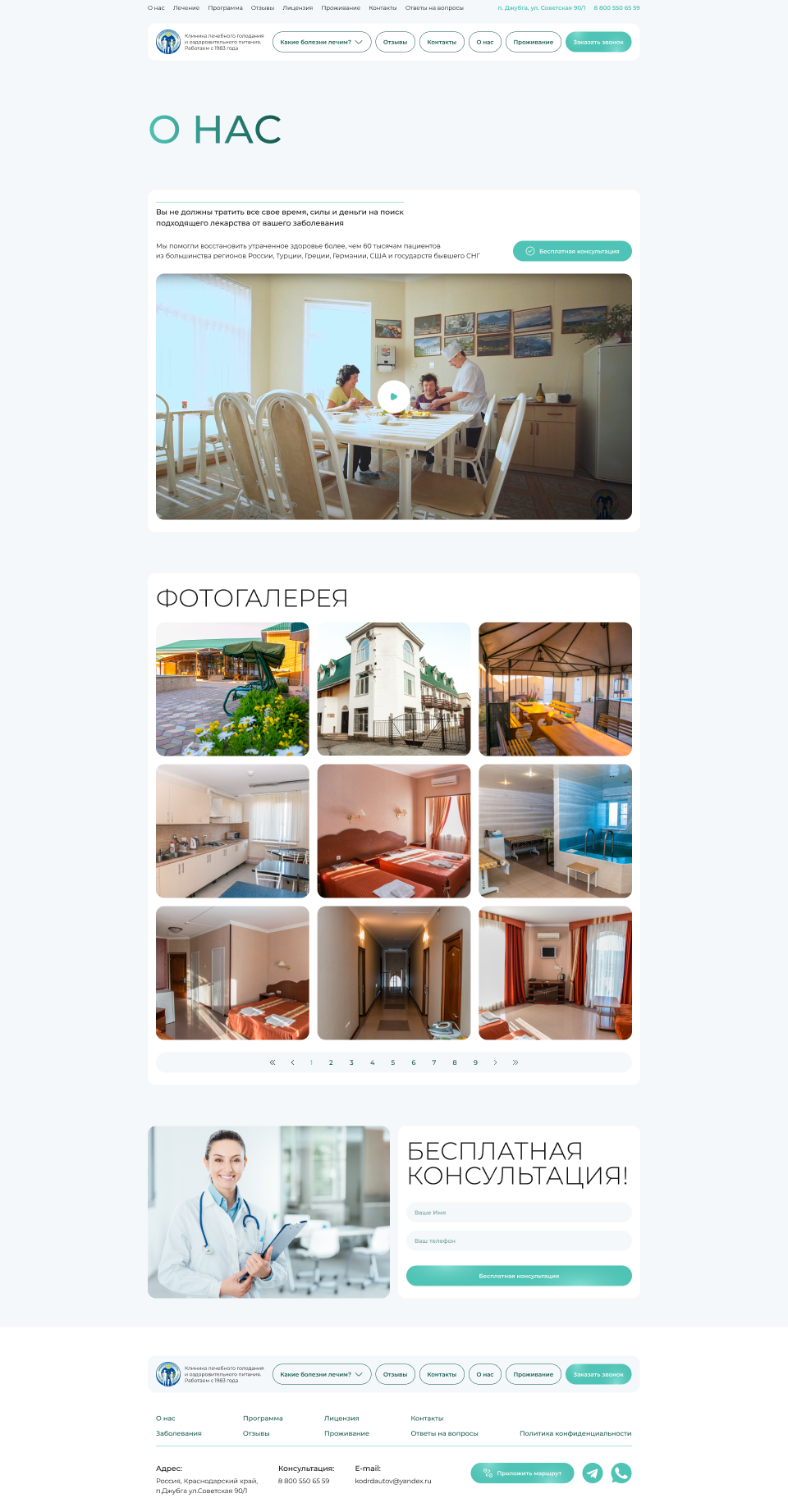Go to gallery page 2
This screenshot has height=1512, width=788.
point(331,1062)
